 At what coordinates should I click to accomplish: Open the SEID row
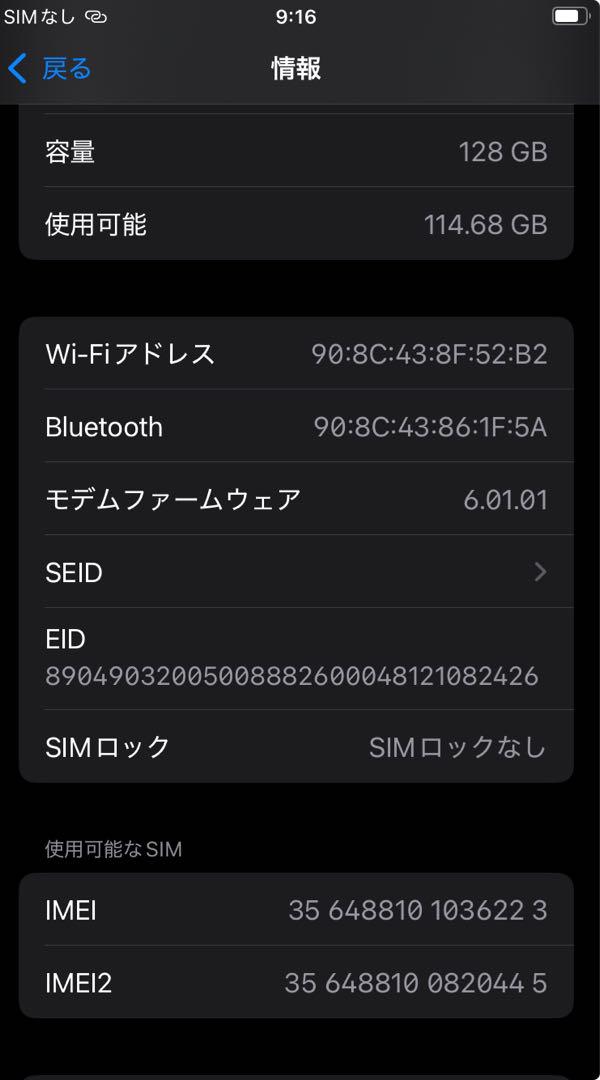tap(296, 571)
